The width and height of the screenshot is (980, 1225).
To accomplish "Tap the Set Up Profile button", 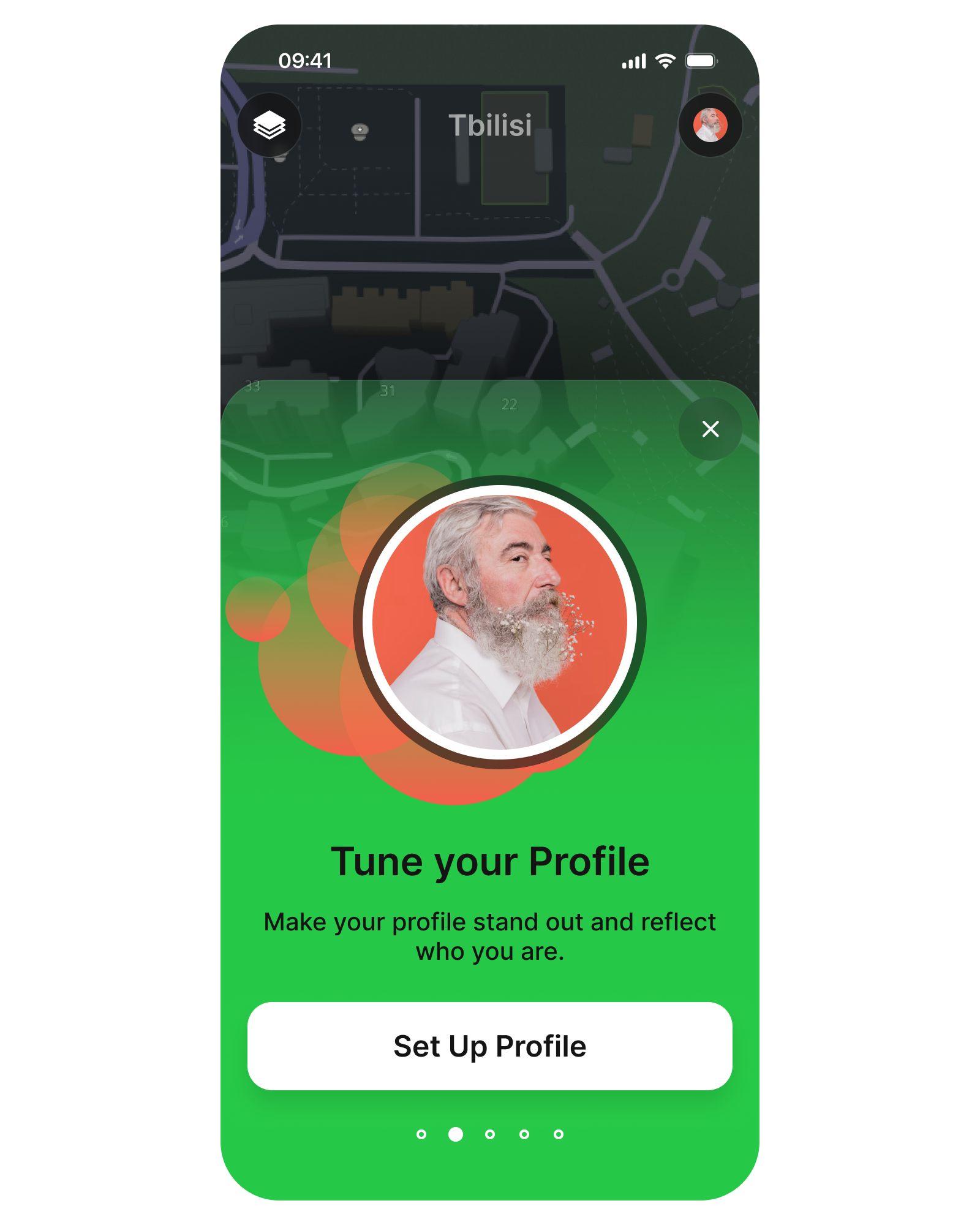I will 490,1046.
